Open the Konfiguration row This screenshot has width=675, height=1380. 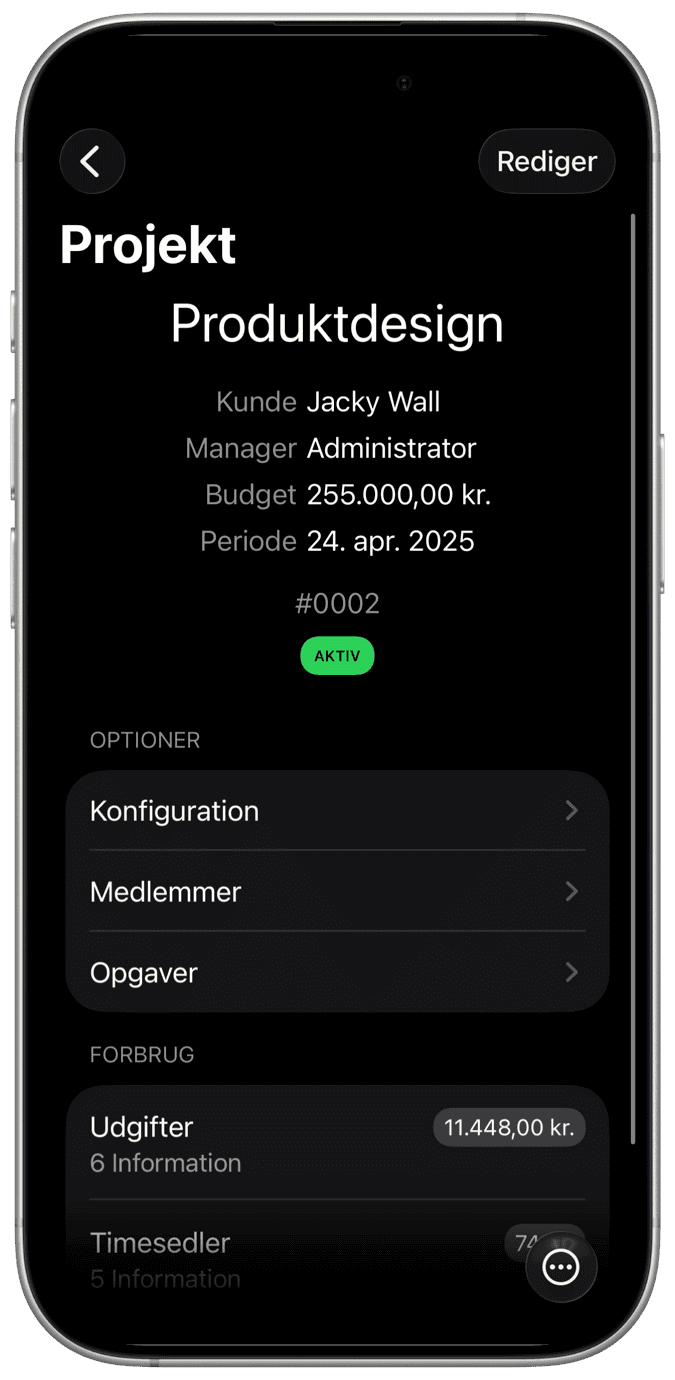[x=337, y=811]
